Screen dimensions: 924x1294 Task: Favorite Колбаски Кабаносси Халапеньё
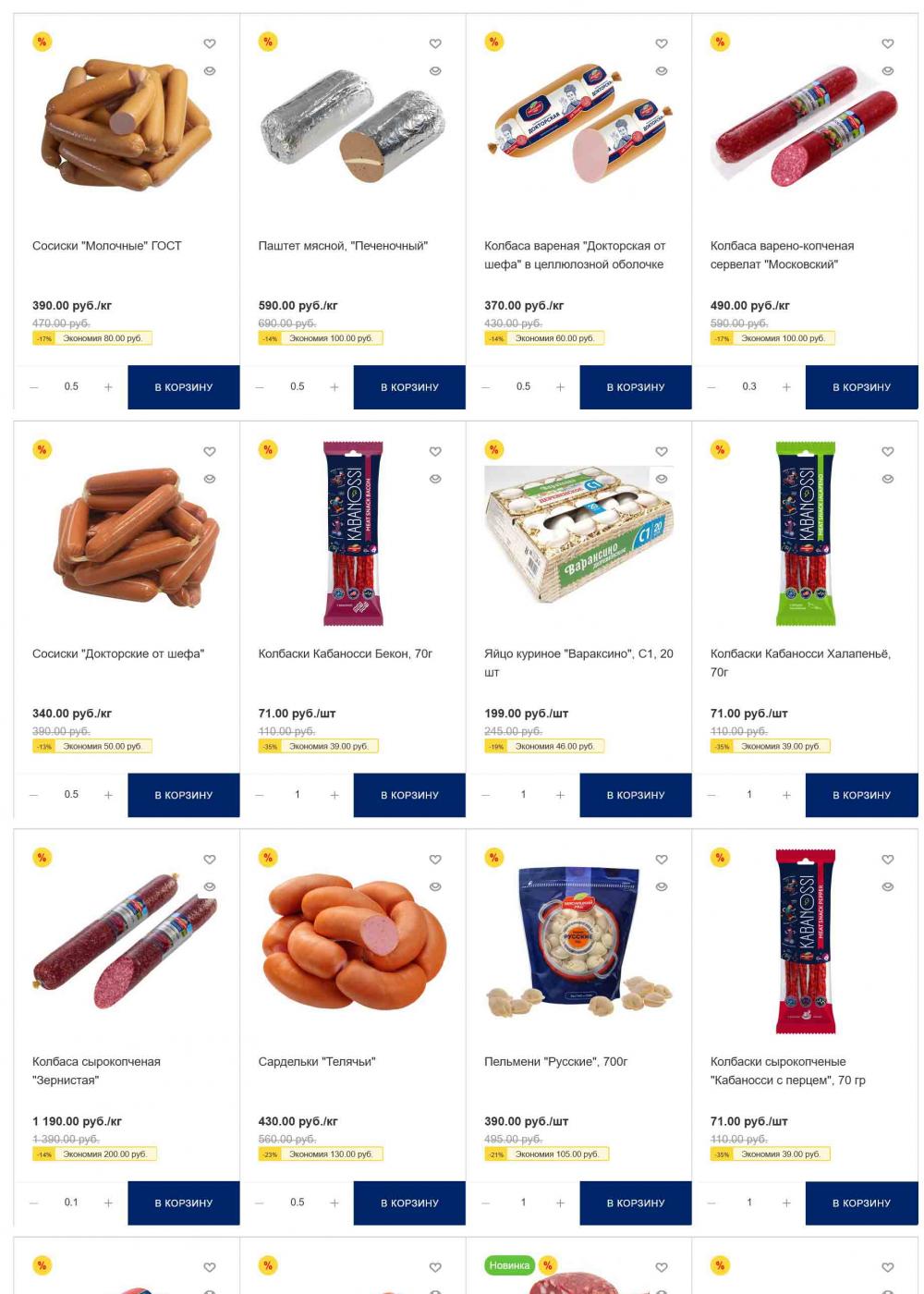(887, 451)
